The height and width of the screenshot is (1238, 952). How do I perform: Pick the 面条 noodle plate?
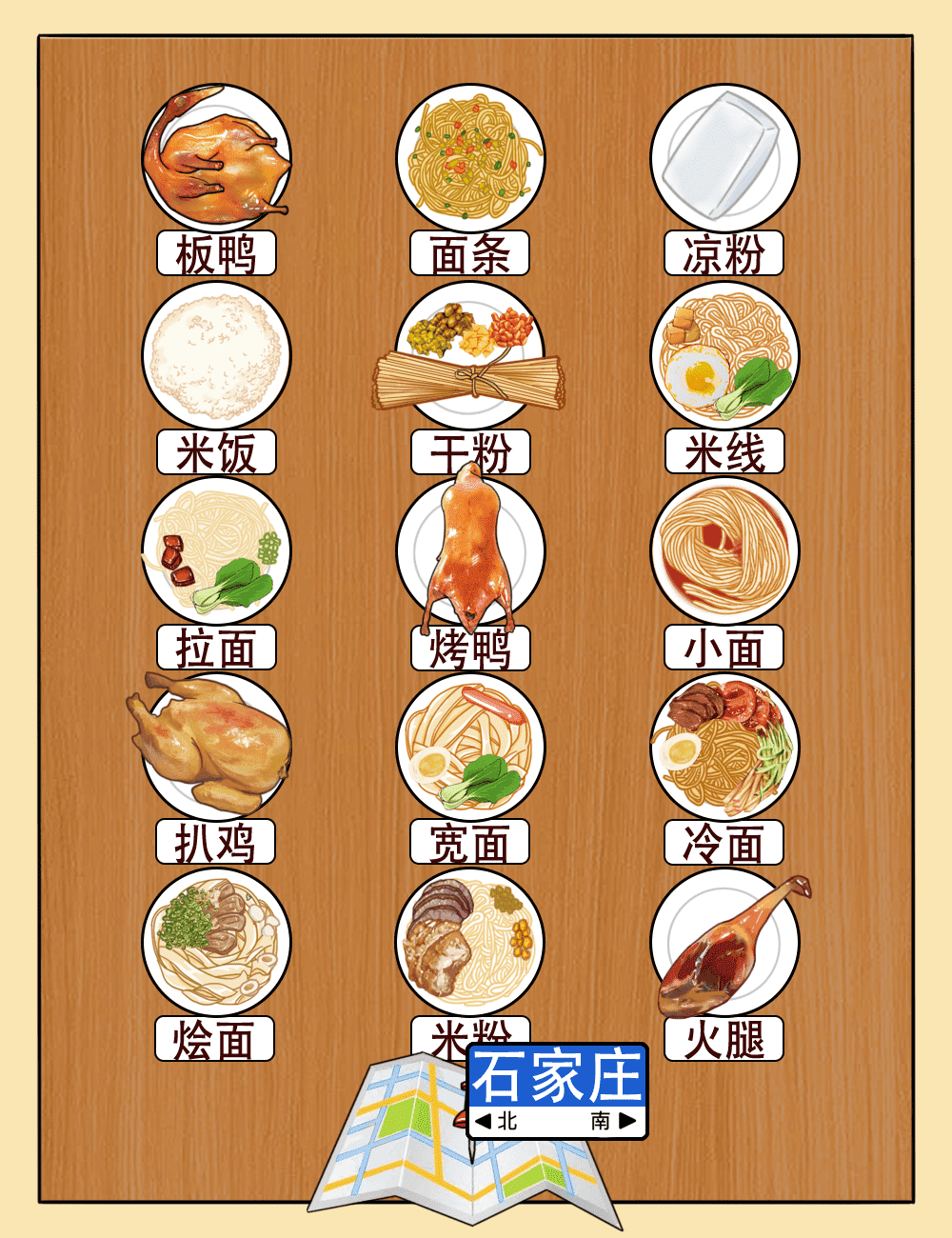tap(470, 159)
